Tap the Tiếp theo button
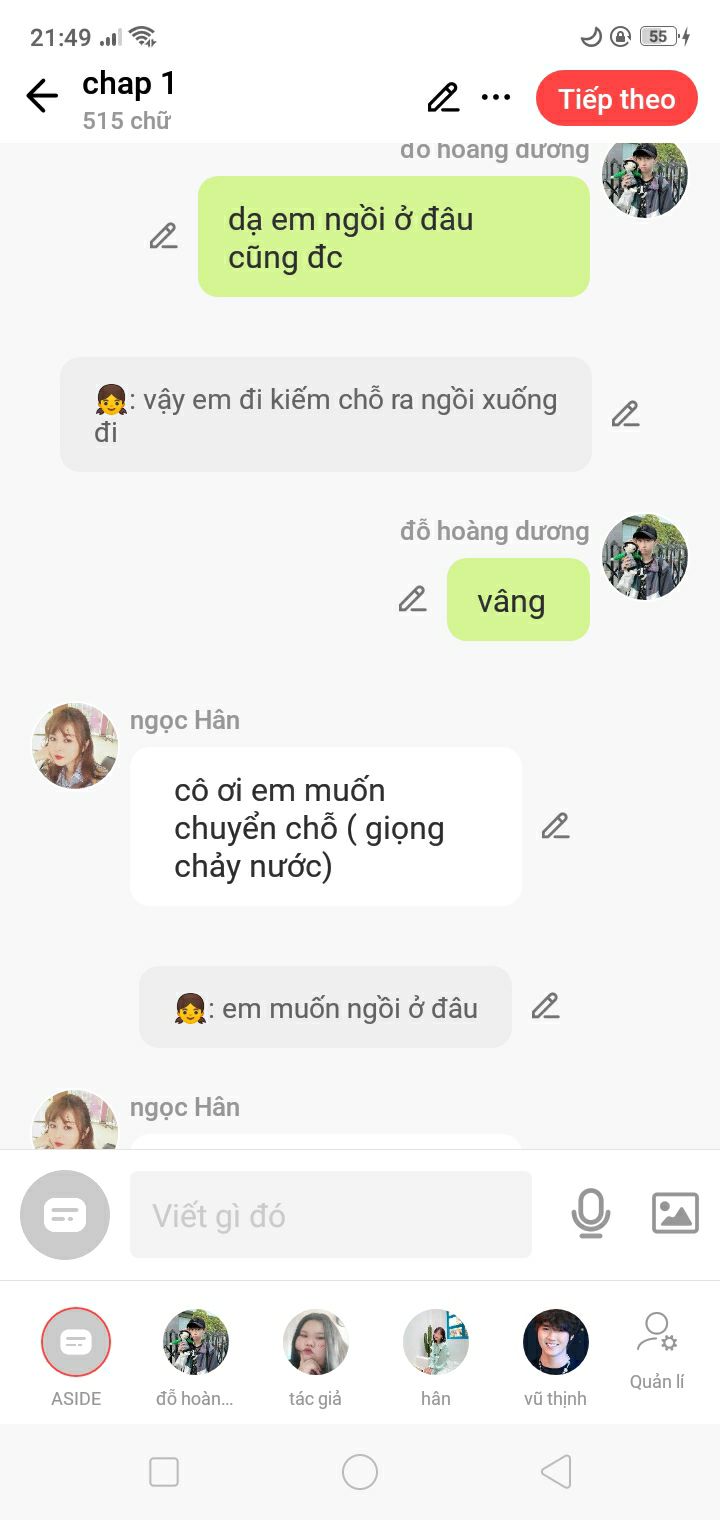The image size is (720, 1520). point(616,98)
